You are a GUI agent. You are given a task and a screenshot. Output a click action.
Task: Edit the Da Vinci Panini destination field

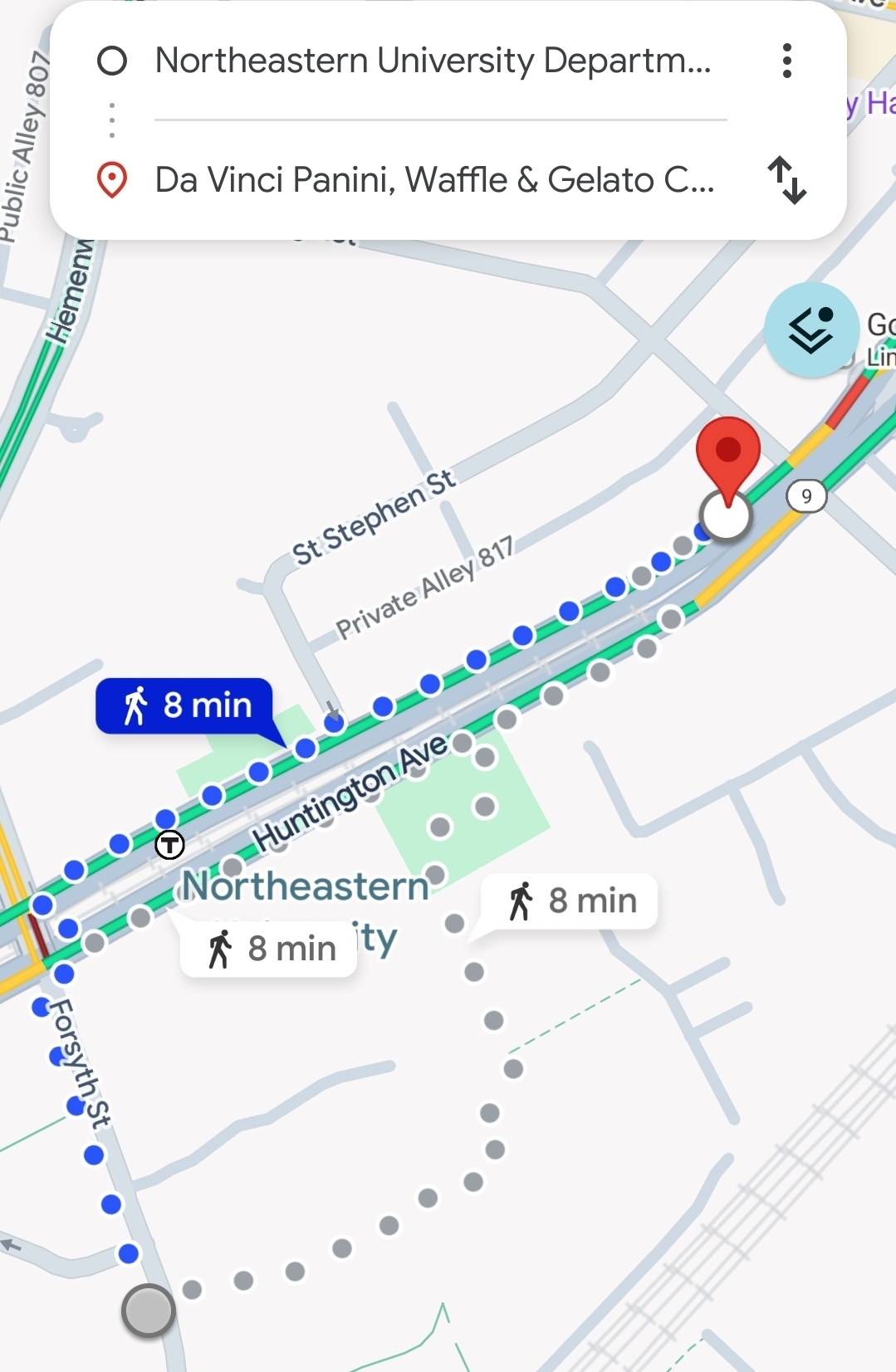click(x=433, y=179)
